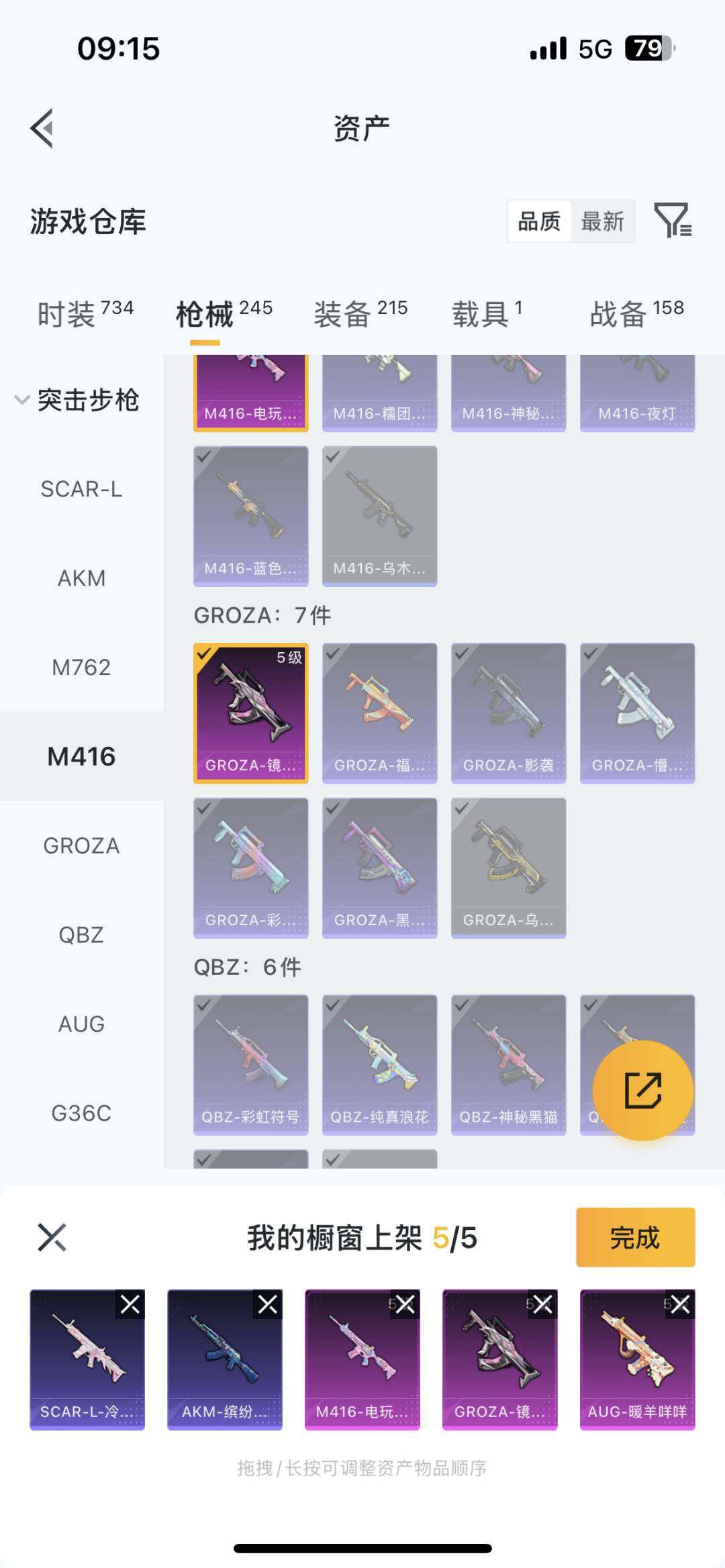Switch to the 装备 tab
Image resolution: width=725 pixels, height=1568 pixels.
(360, 314)
